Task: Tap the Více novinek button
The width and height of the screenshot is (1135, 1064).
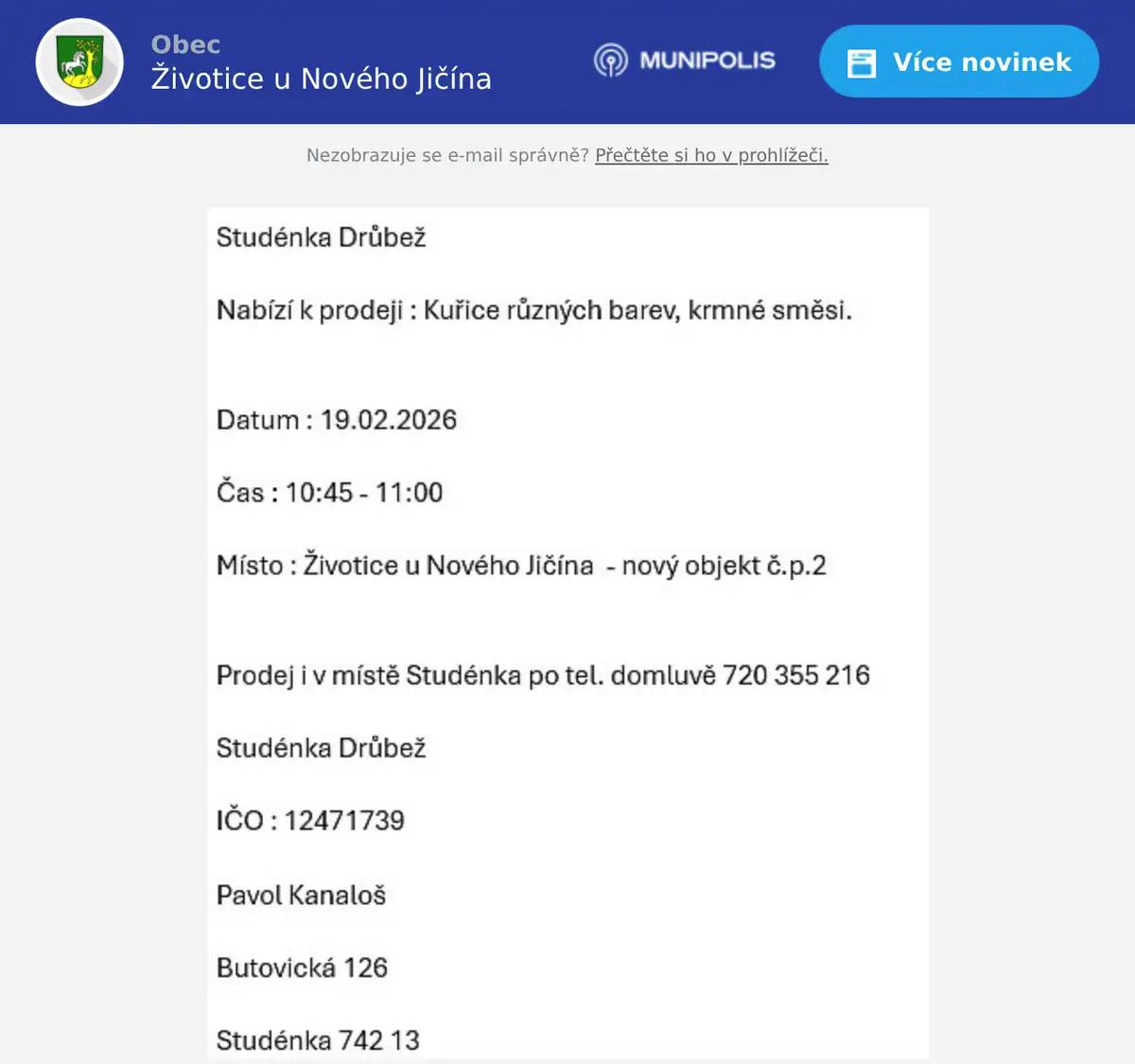Action: click(x=958, y=62)
